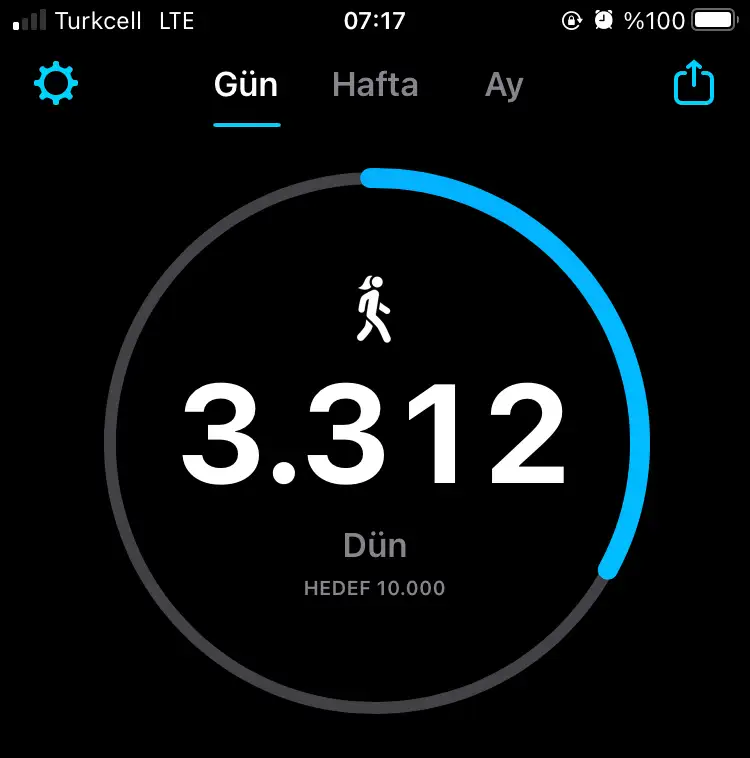Viewport: 750px width, 758px height.
Task: Share the step count
Action: (694, 85)
